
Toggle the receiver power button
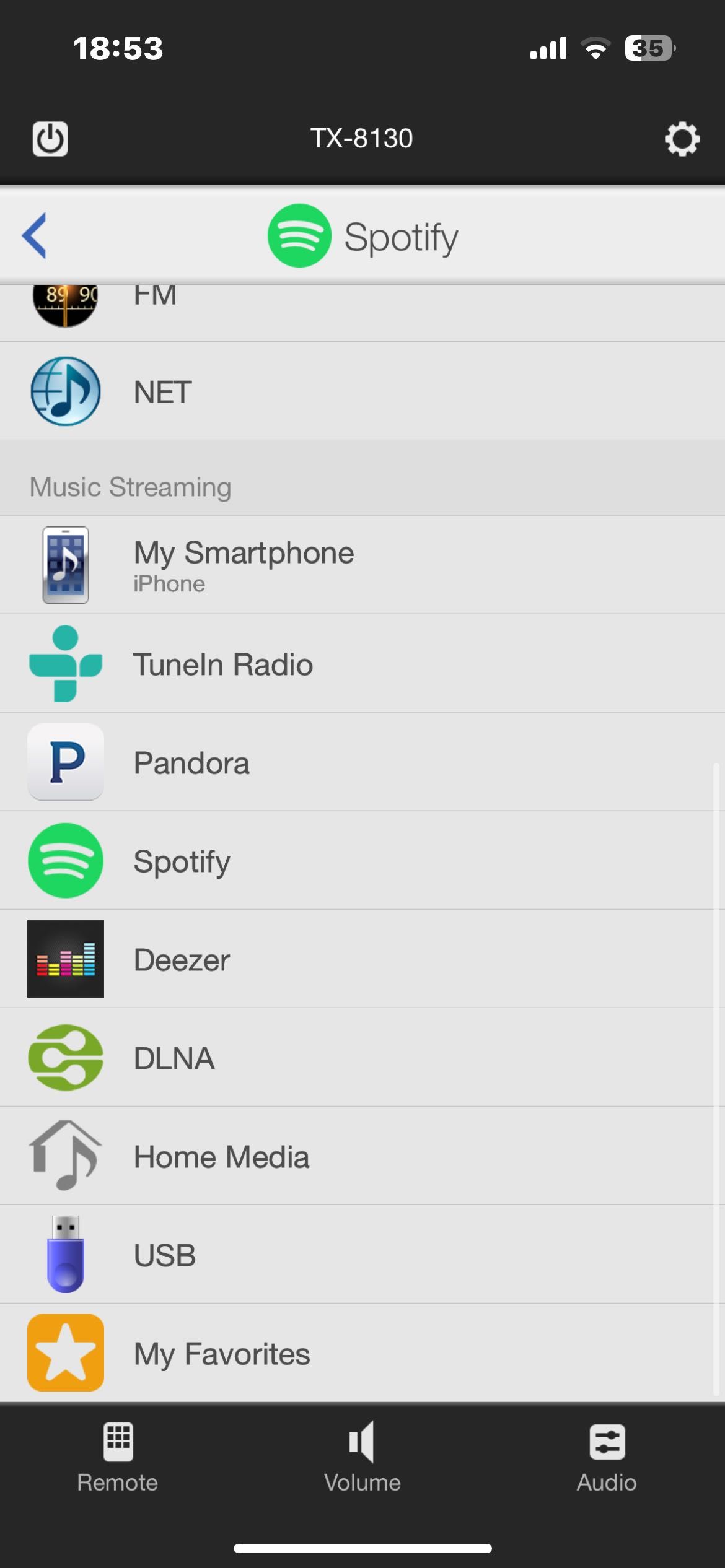[50, 139]
